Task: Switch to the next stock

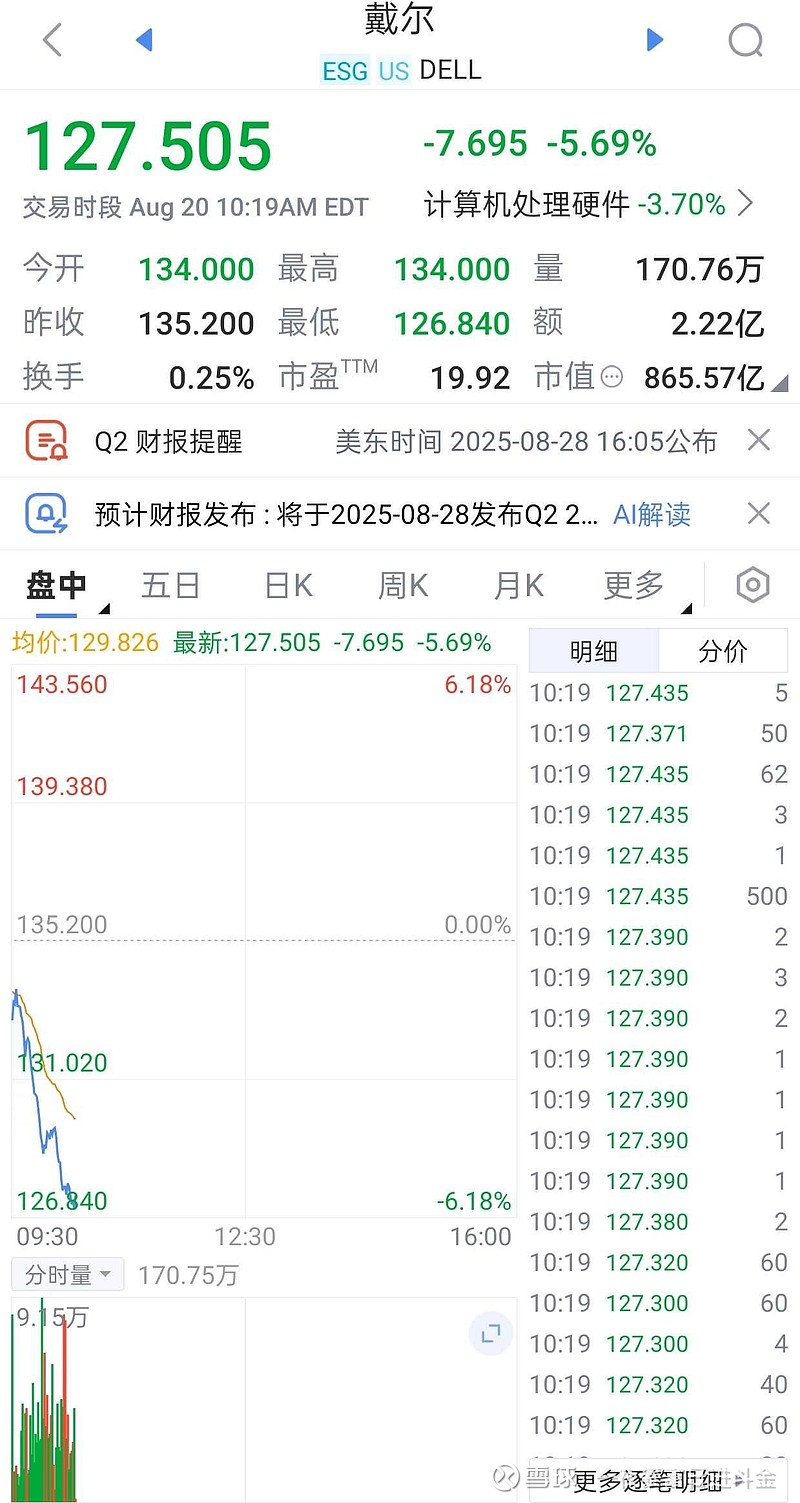Action: (x=655, y=40)
